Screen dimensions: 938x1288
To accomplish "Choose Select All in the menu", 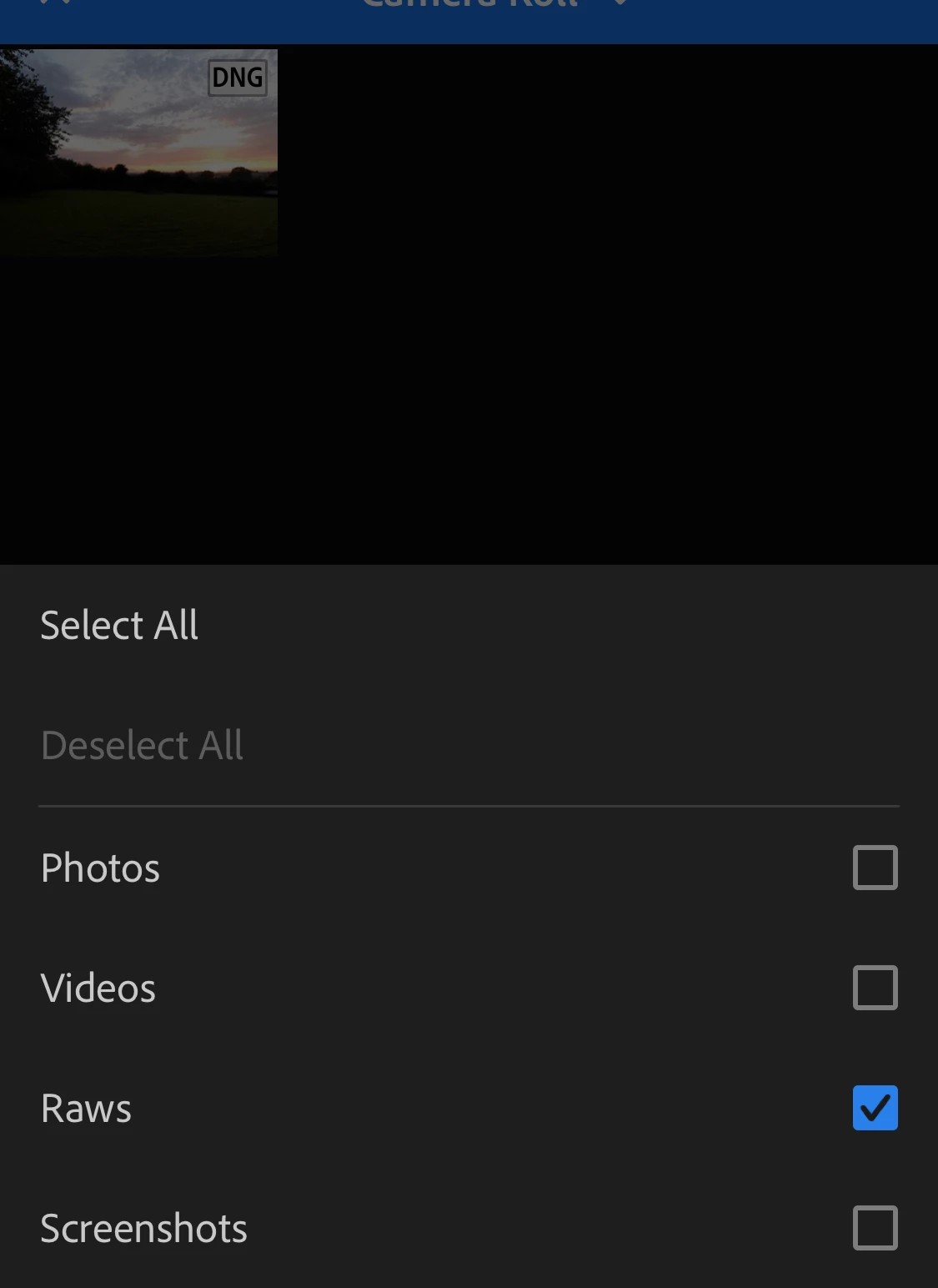I will click(119, 626).
